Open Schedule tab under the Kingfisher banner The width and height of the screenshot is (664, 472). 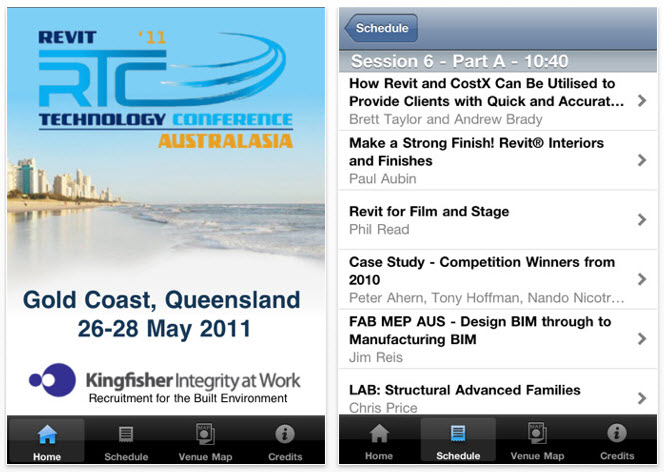coord(126,441)
